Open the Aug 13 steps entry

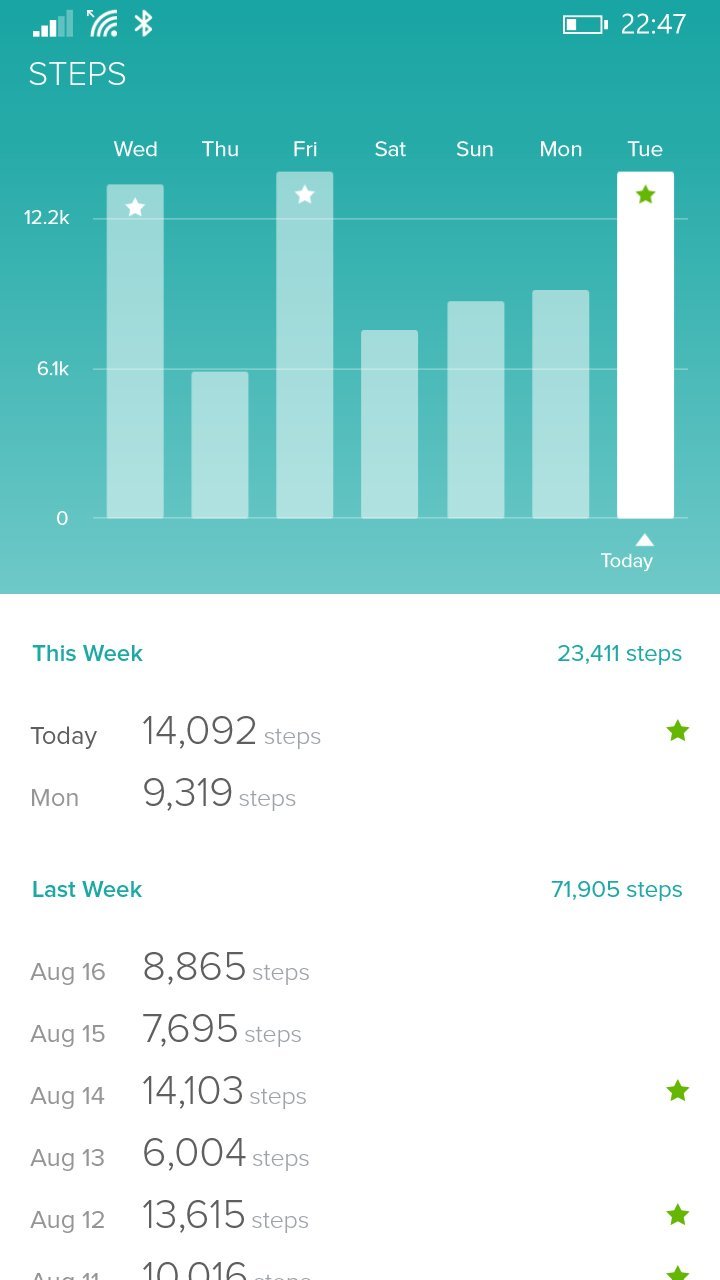pos(360,1155)
